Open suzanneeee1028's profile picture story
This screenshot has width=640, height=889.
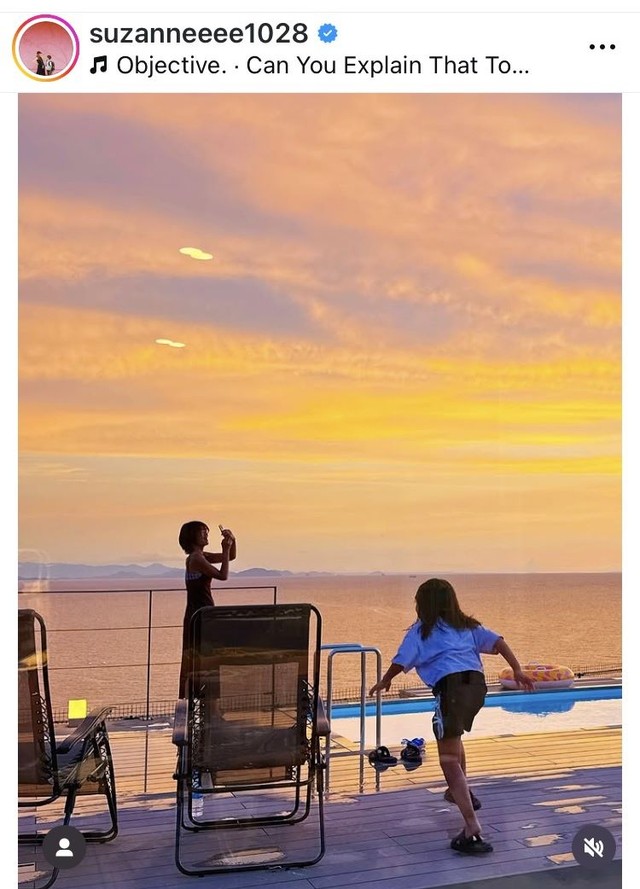[45, 48]
